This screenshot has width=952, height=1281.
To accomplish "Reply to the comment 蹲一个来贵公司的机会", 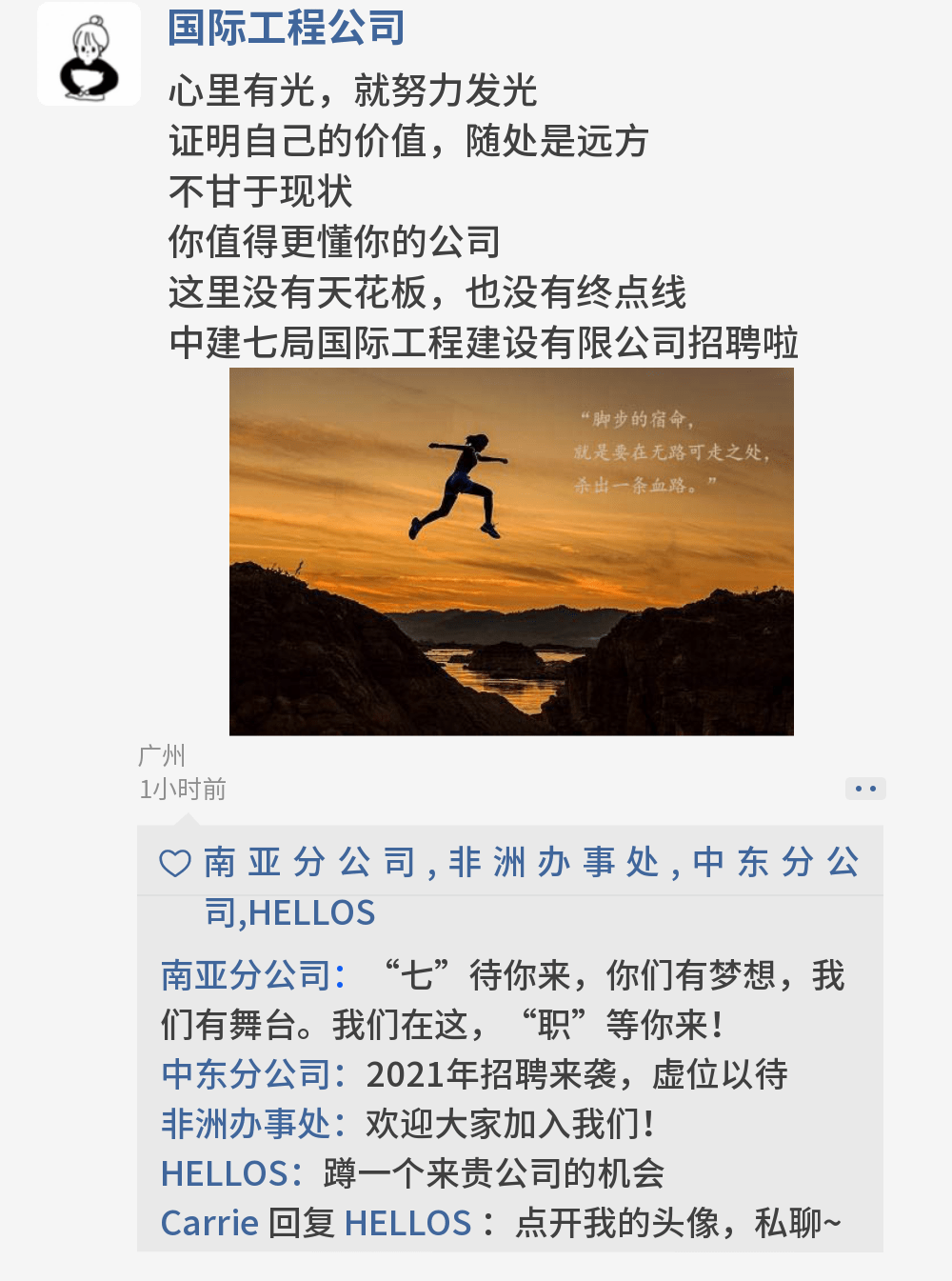I will (493, 1173).
